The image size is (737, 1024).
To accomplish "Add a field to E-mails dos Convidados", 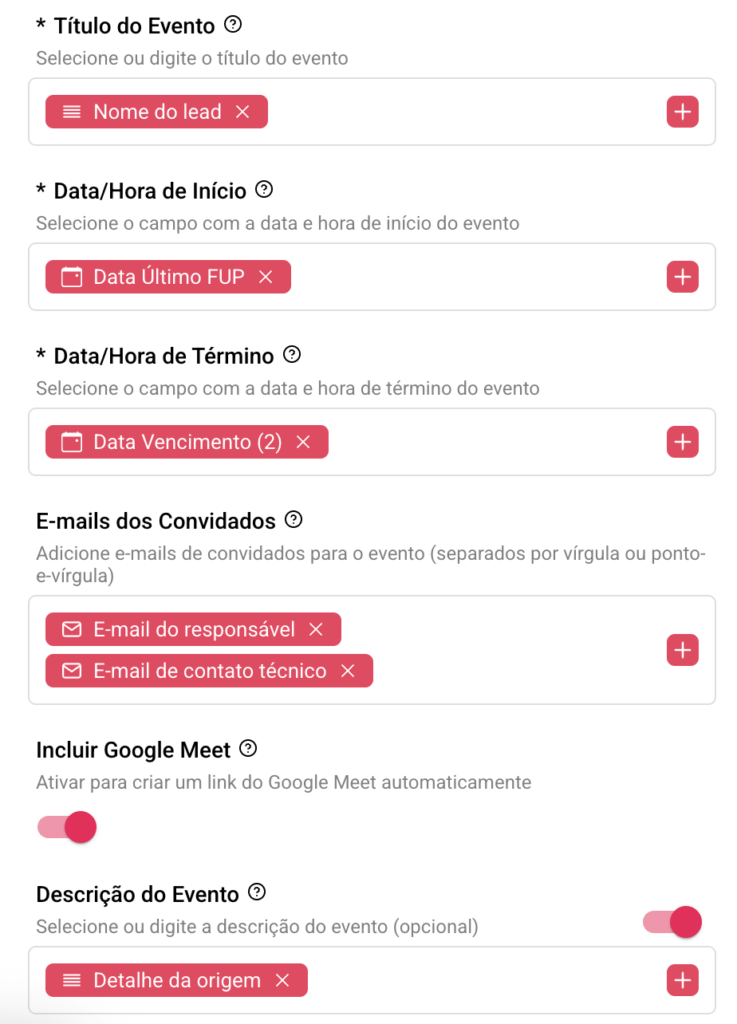I will (x=682, y=650).
